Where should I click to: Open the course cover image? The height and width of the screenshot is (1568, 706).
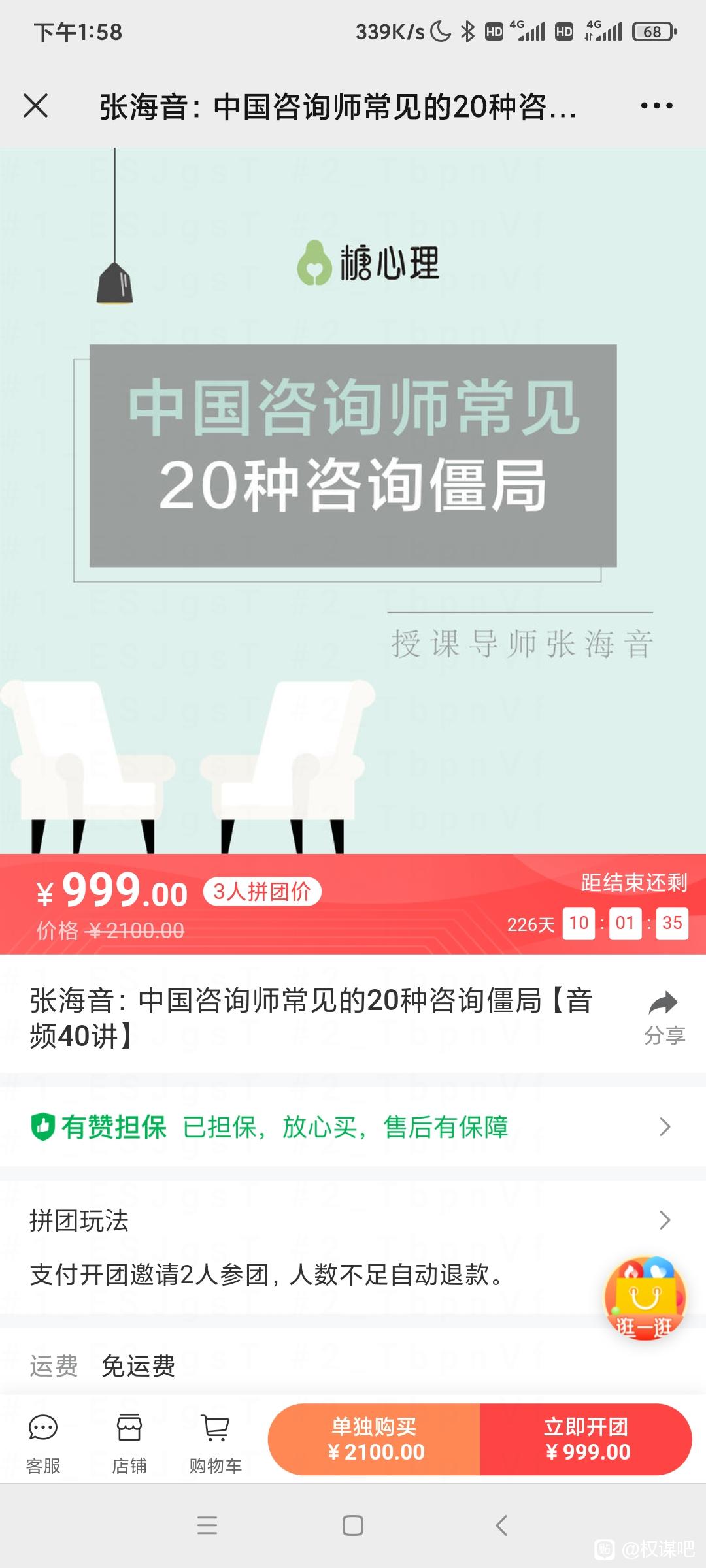353,500
